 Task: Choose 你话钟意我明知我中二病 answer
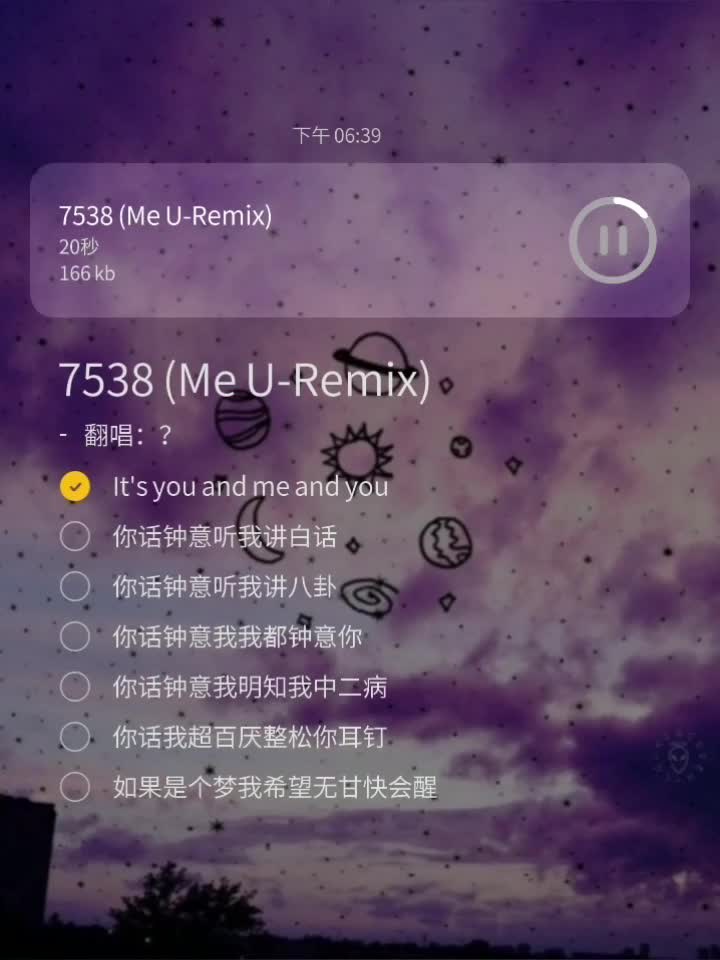coord(76,687)
